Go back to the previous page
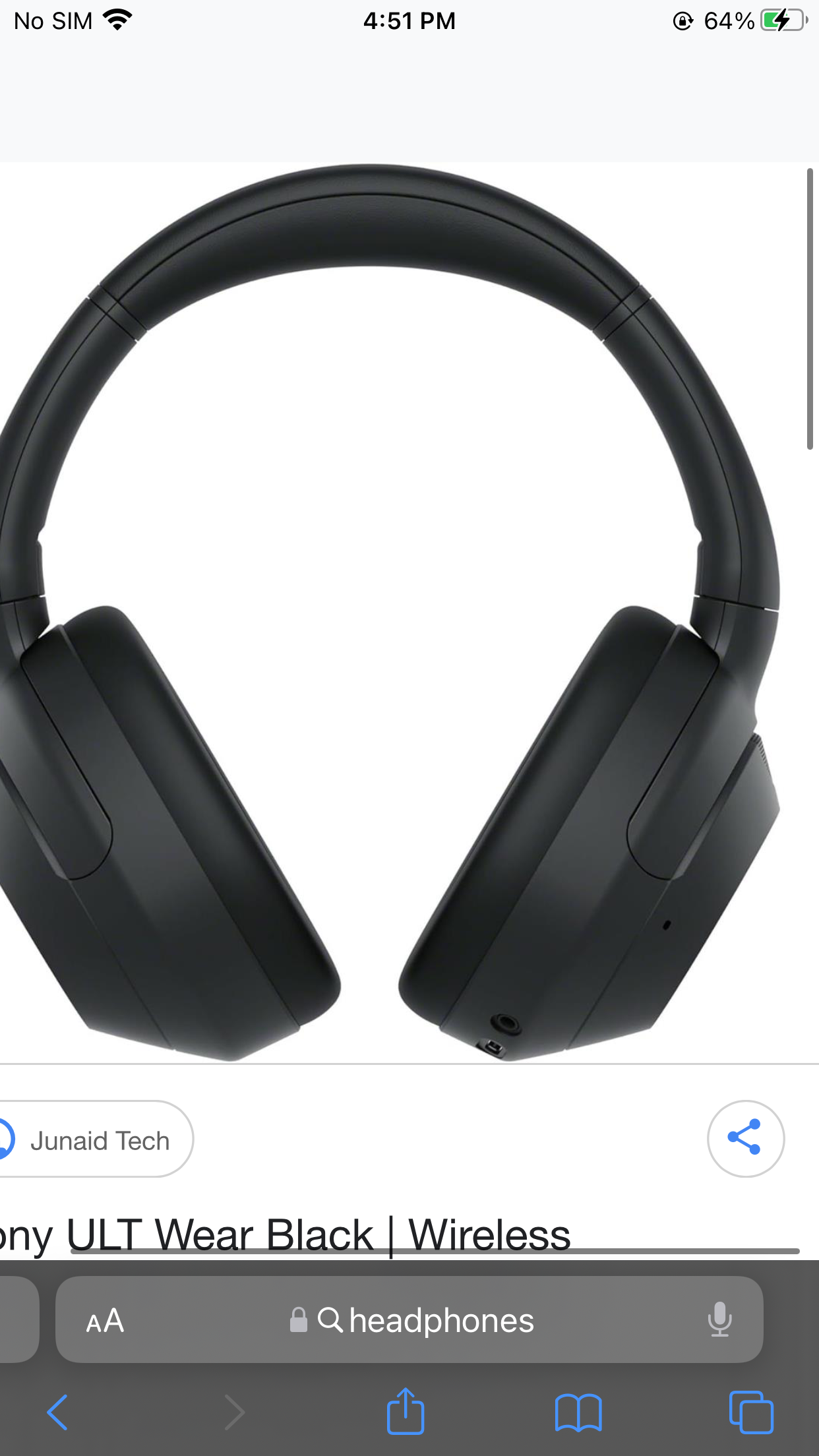 pyautogui.click(x=57, y=1412)
